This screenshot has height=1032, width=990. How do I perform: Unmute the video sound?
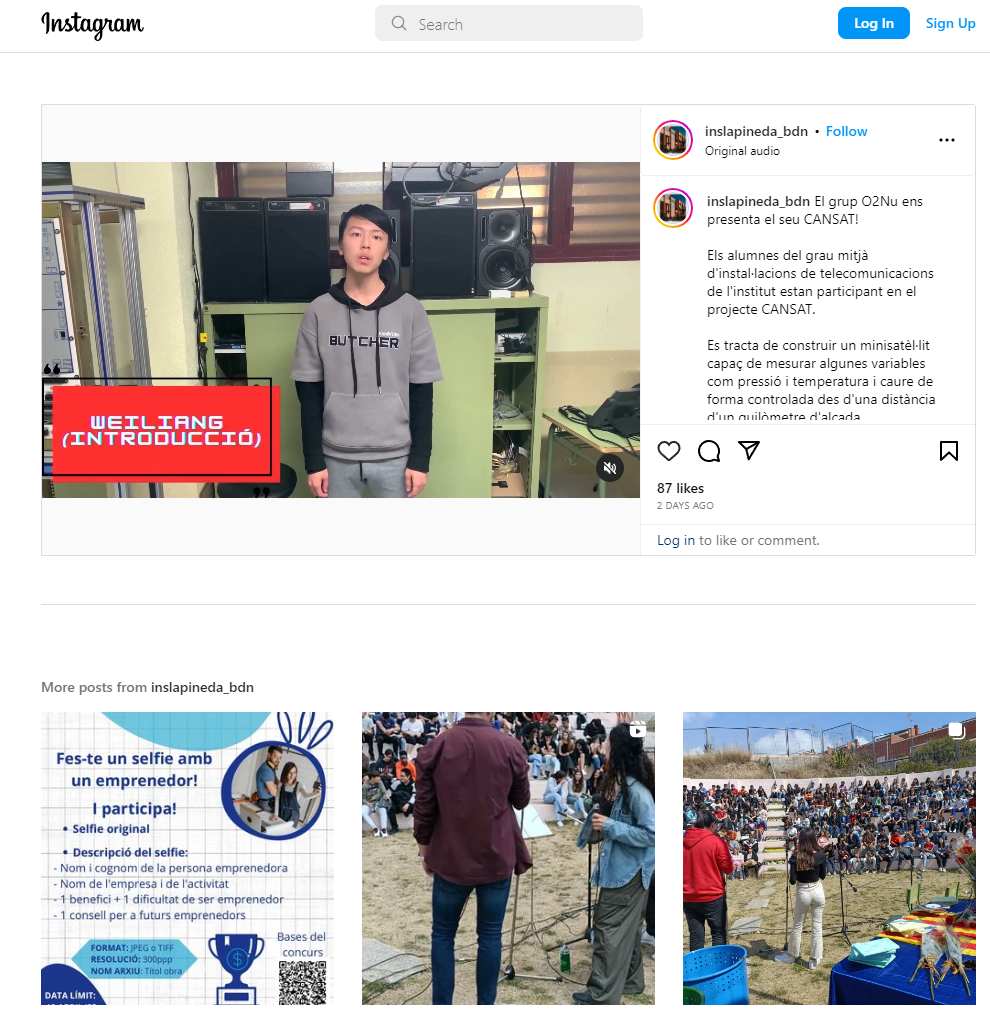click(610, 467)
